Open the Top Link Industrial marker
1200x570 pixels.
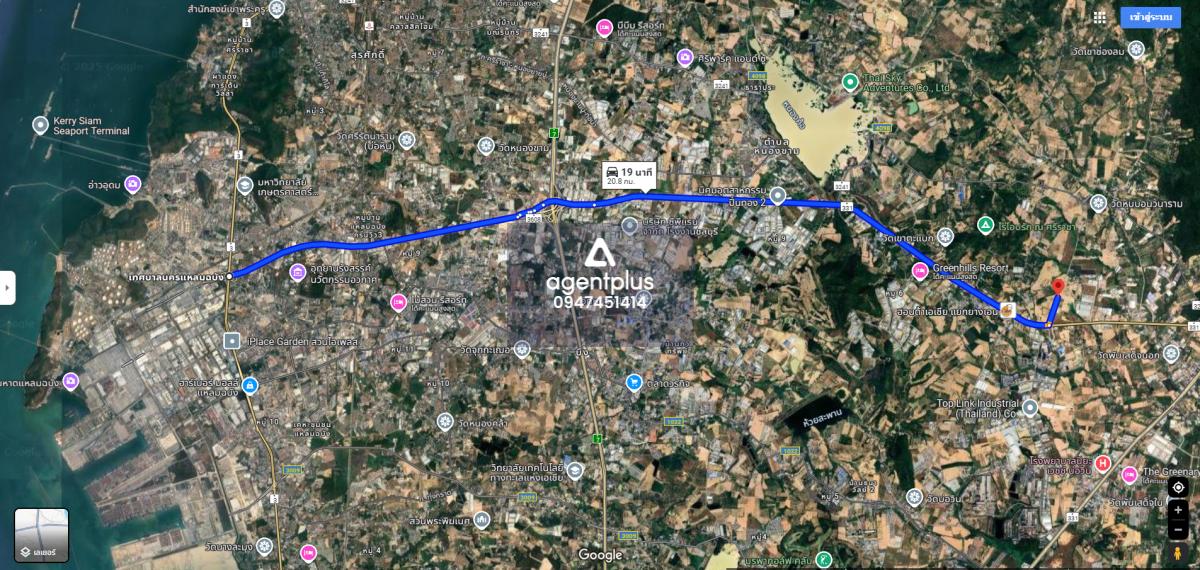pyautogui.click(x=1030, y=406)
